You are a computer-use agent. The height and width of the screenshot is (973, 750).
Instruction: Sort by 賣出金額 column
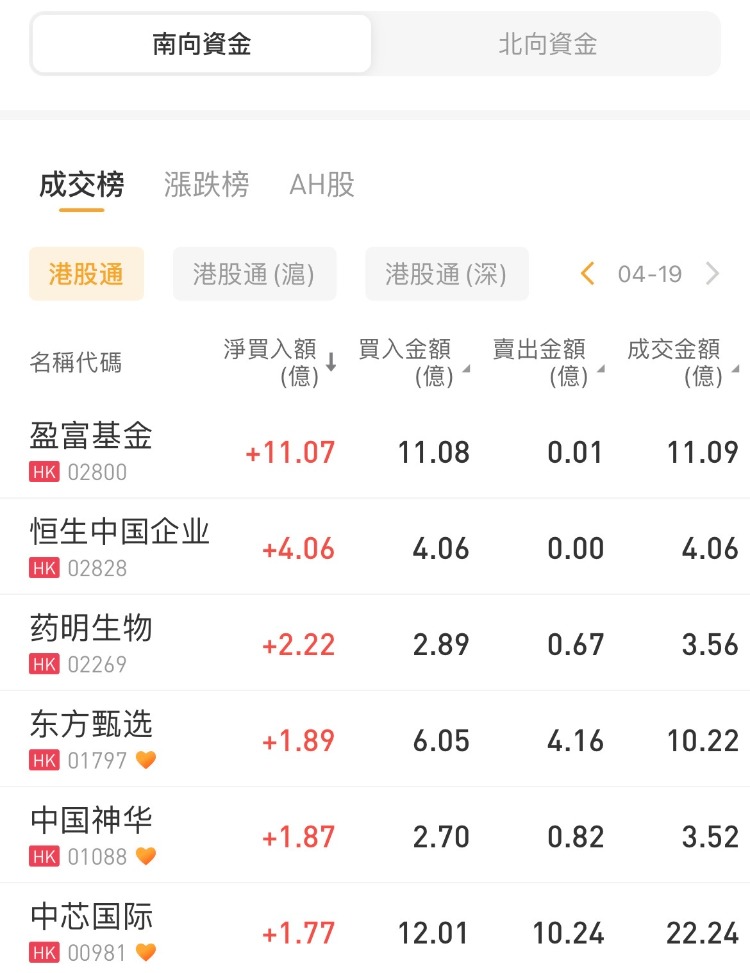[547, 362]
